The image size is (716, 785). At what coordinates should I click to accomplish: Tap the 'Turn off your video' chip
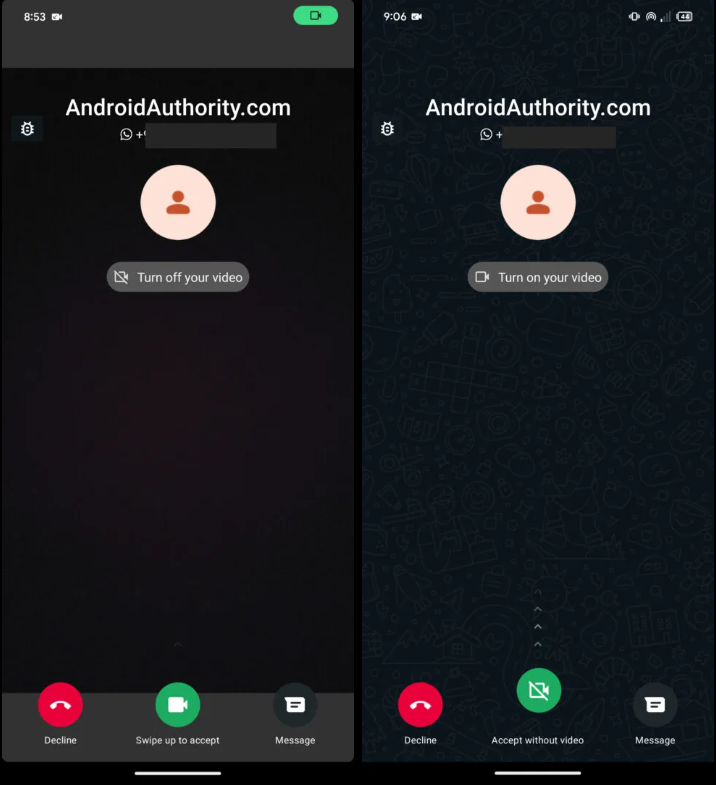coord(178,277)
